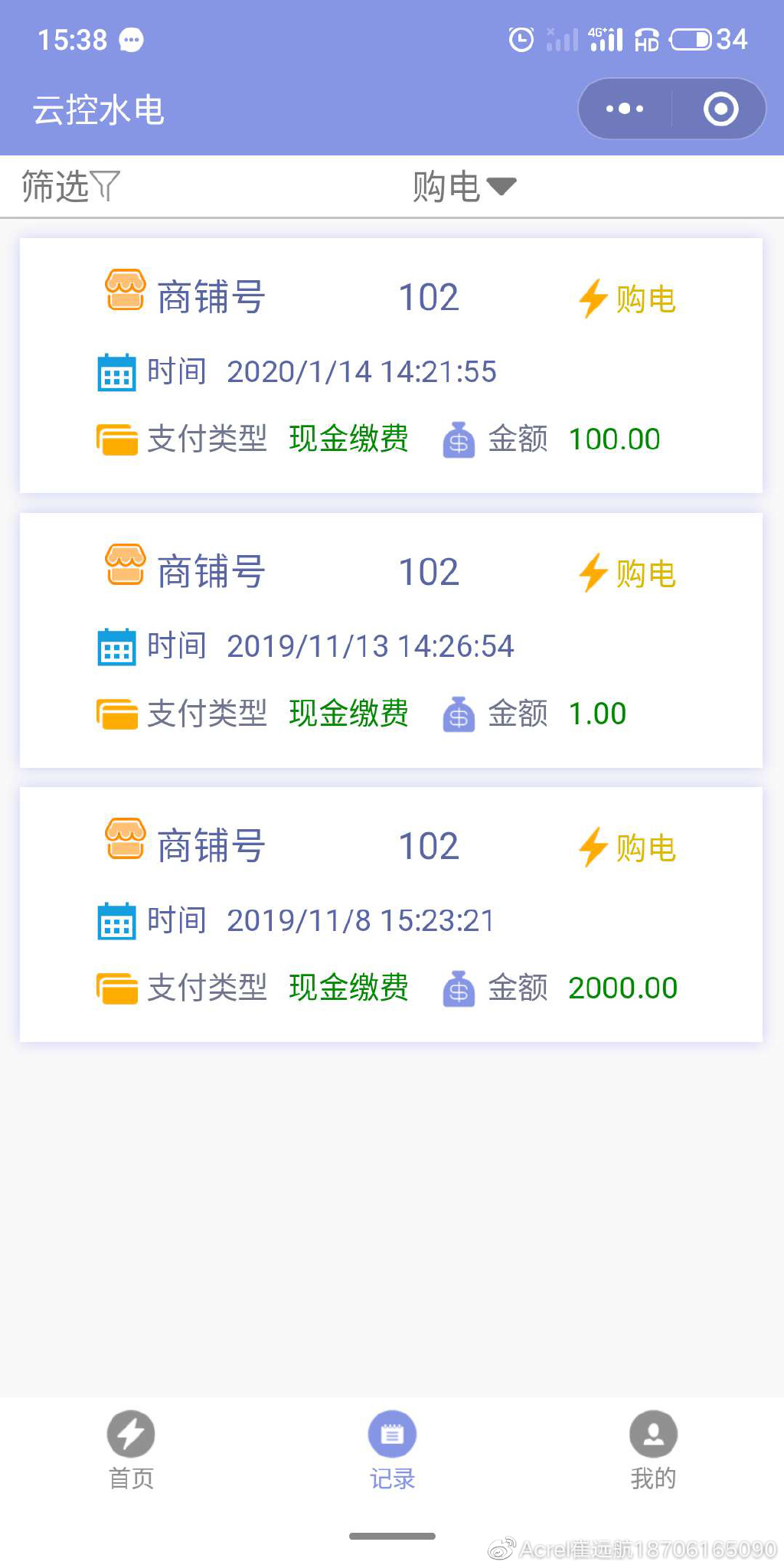The height and width of the screenshot is (1568, 784).
Task: Open the 筛选 filter
Action: [70, 186]
